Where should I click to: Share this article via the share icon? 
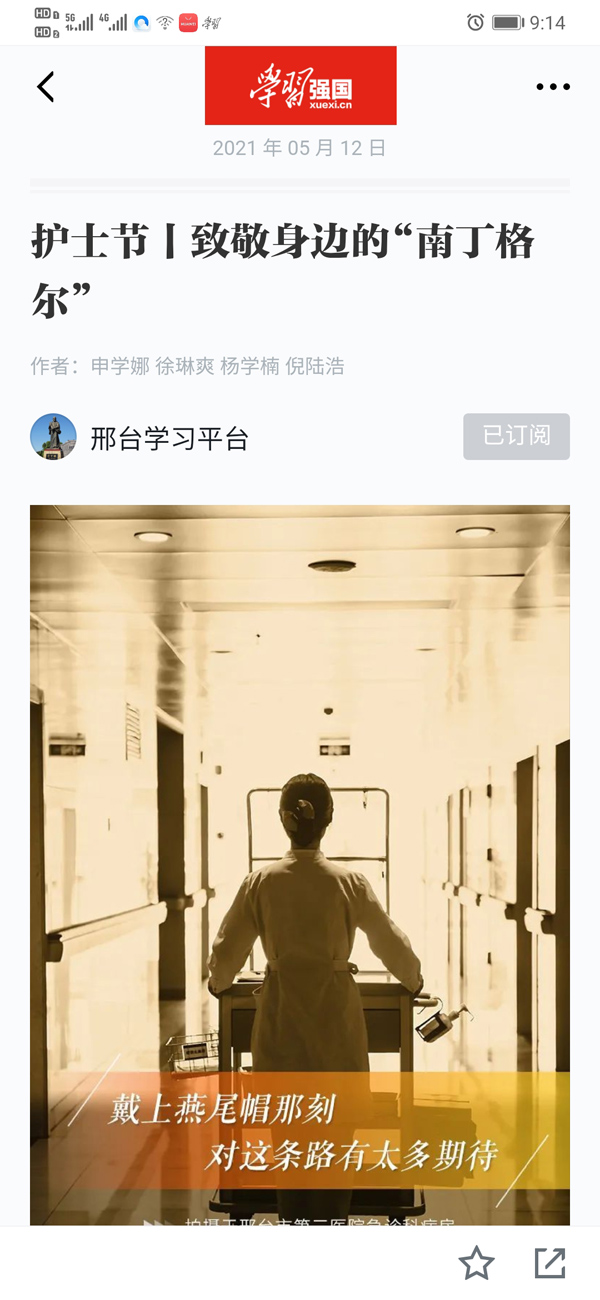pos(550,1263)
